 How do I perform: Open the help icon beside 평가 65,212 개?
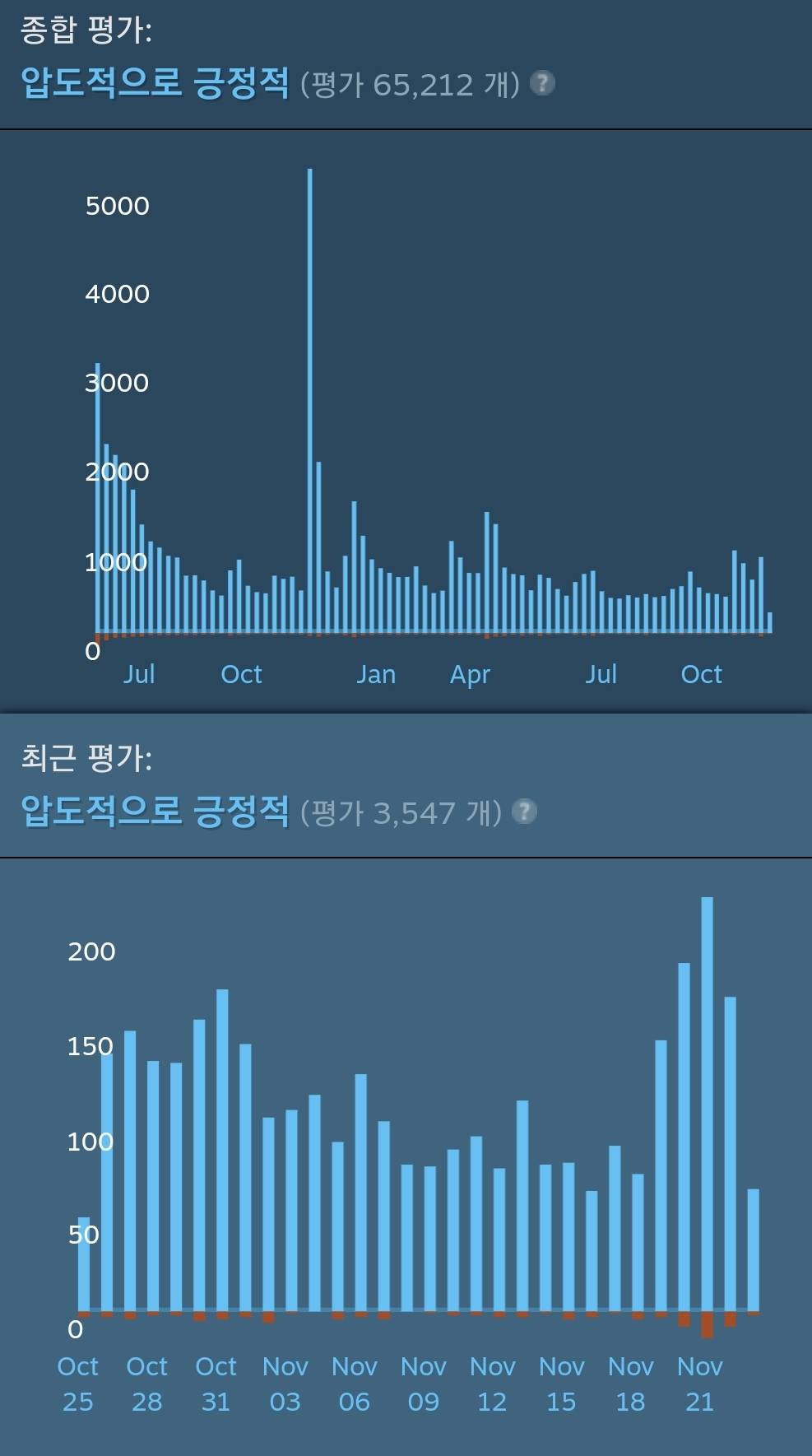pyautogui.click(x=542, y=83)
